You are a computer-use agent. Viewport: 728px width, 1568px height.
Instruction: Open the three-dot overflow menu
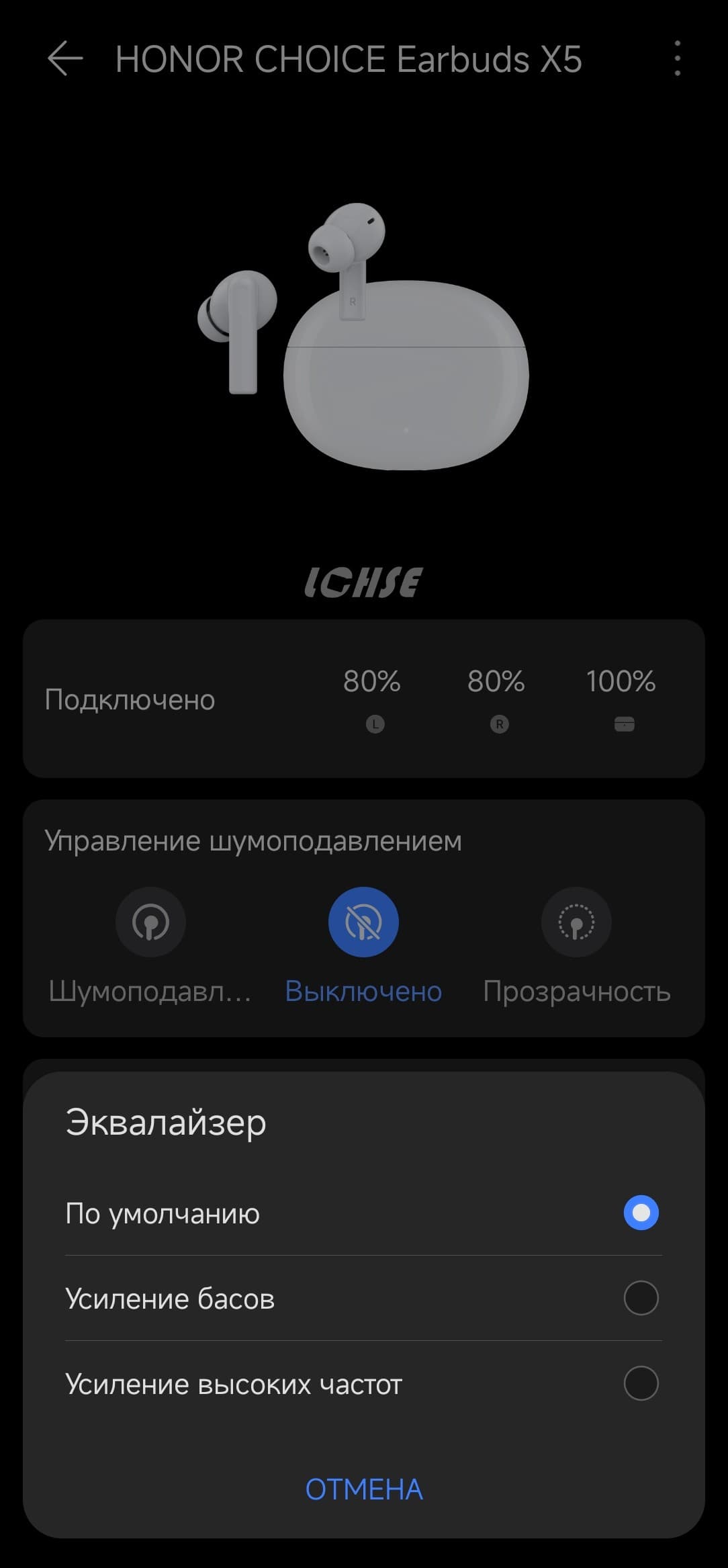point(677,58)
